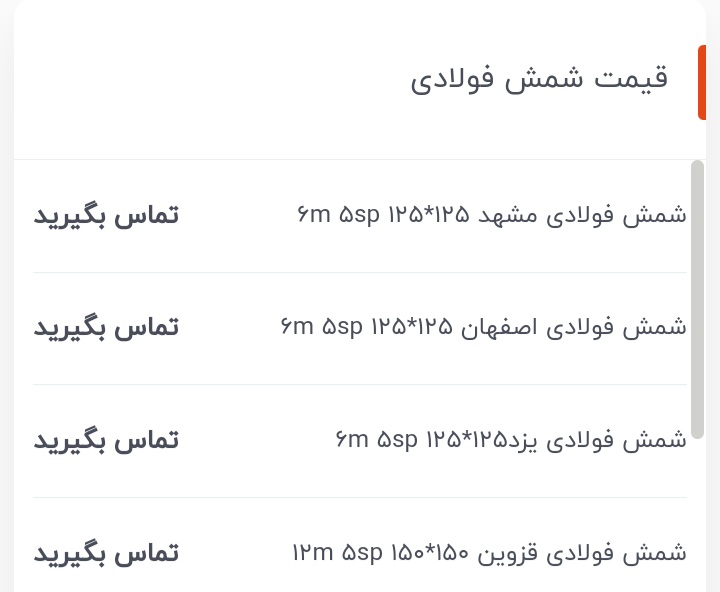Open Qazvin steel billet 150*150 row
Image resolution: width=720 pixels, height=592 pixels.
[488, 552]
